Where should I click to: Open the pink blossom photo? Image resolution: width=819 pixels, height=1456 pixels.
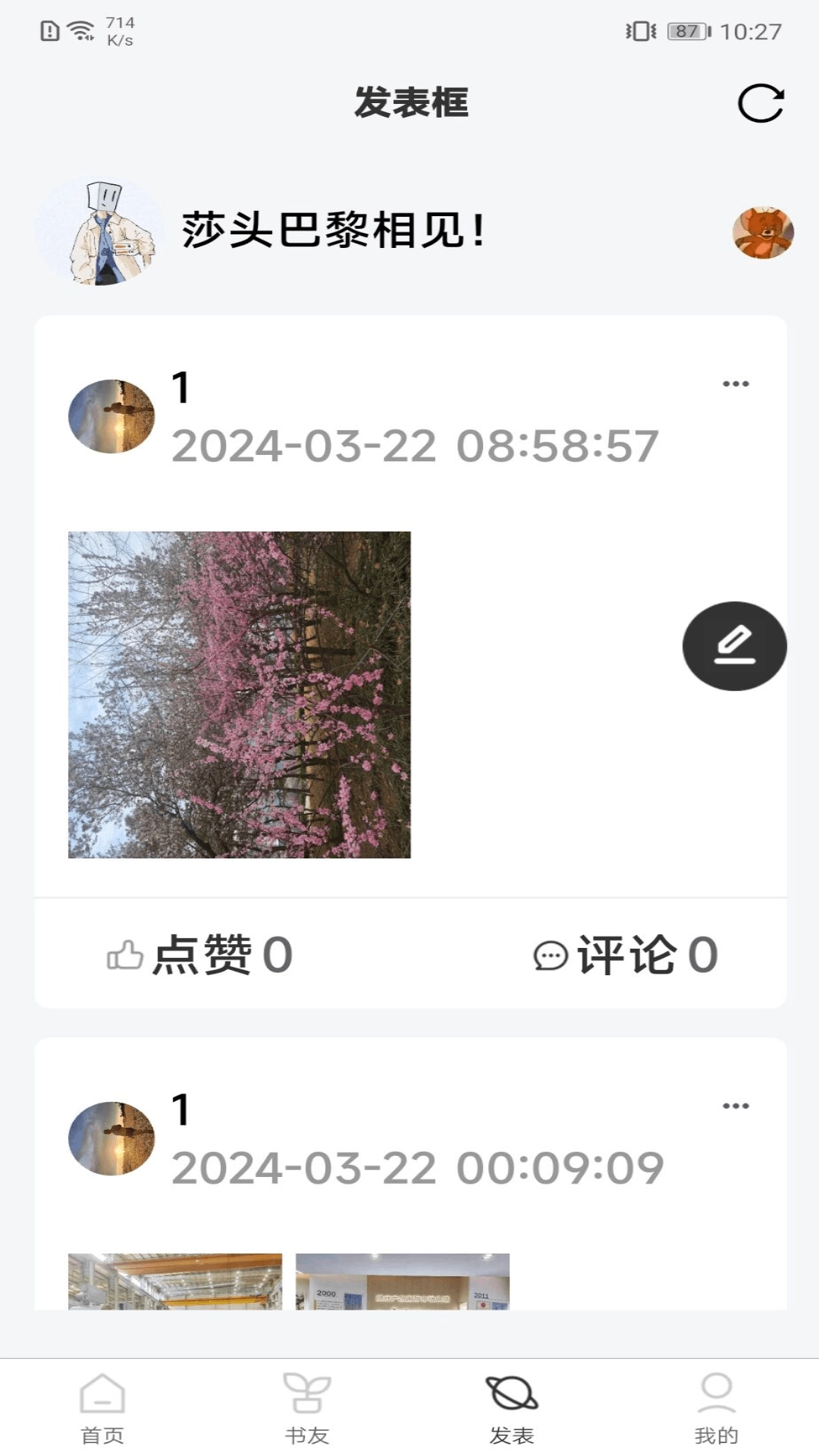[239, 694]
